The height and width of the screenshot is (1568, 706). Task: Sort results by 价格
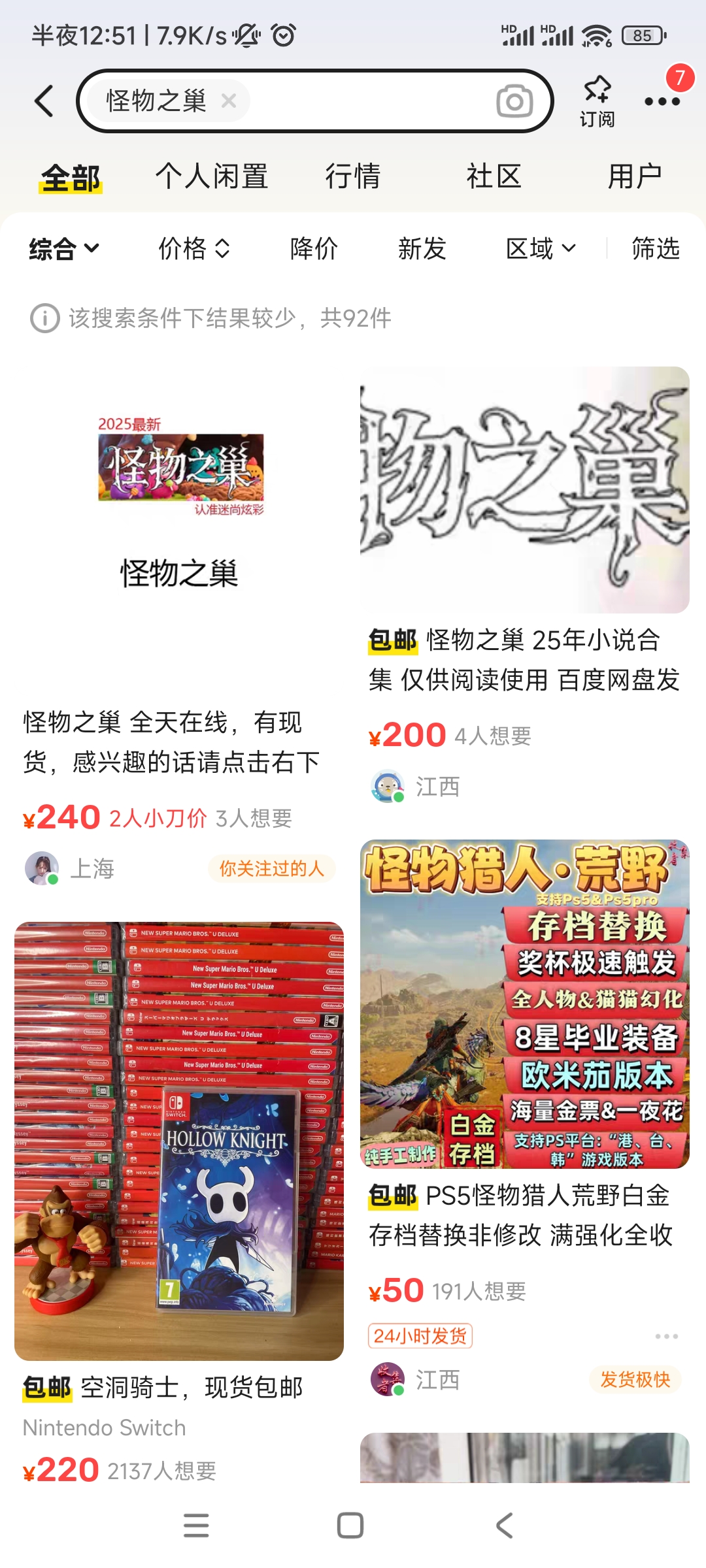194,248
